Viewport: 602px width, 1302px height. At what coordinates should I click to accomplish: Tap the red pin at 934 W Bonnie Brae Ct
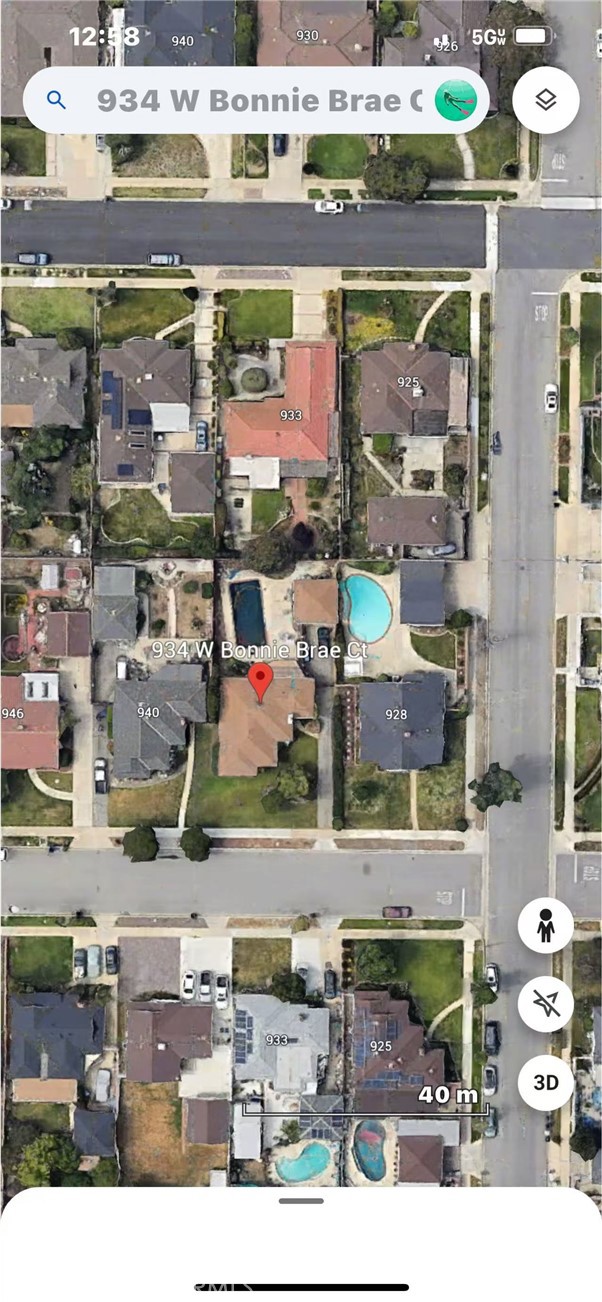coord(260,682)
